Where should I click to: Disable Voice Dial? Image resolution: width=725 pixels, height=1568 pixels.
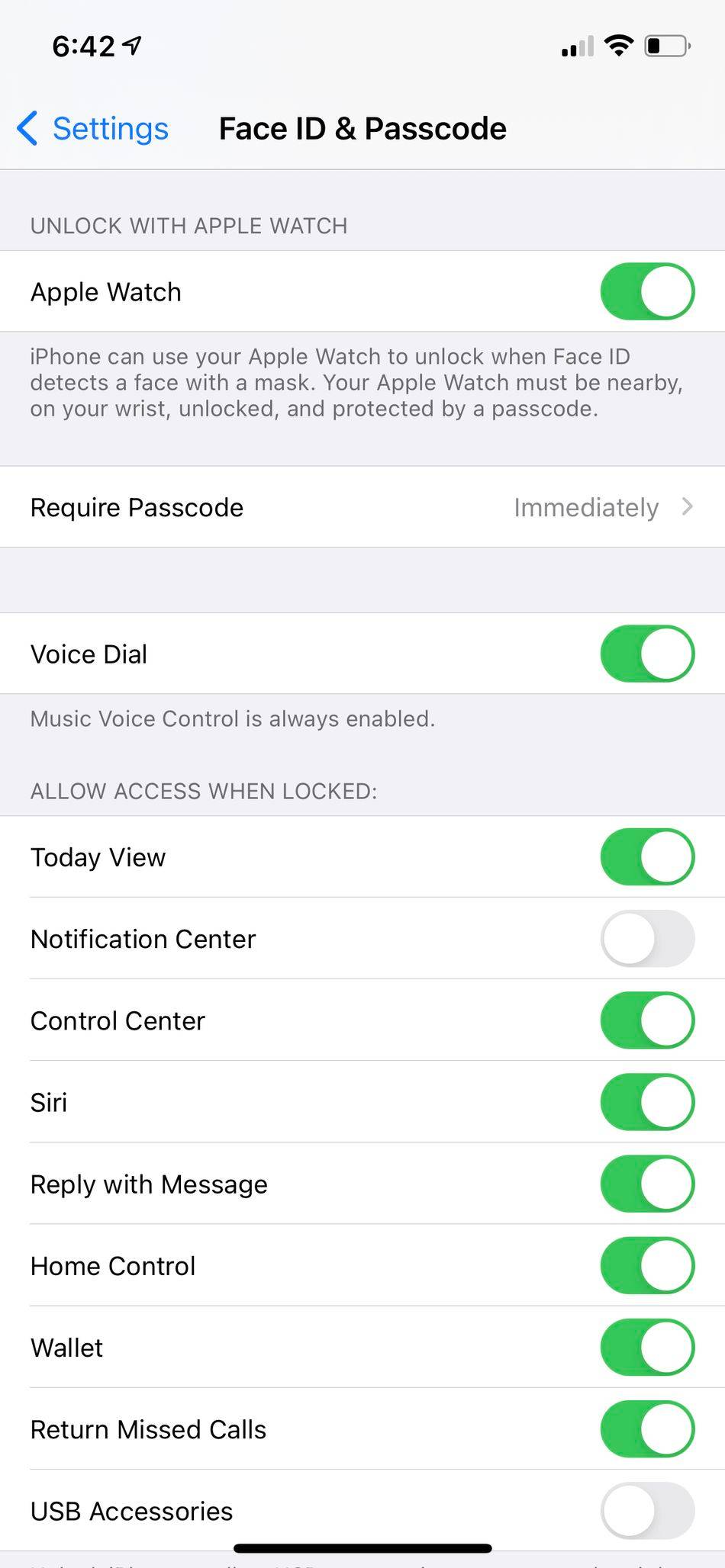point(646,654)
